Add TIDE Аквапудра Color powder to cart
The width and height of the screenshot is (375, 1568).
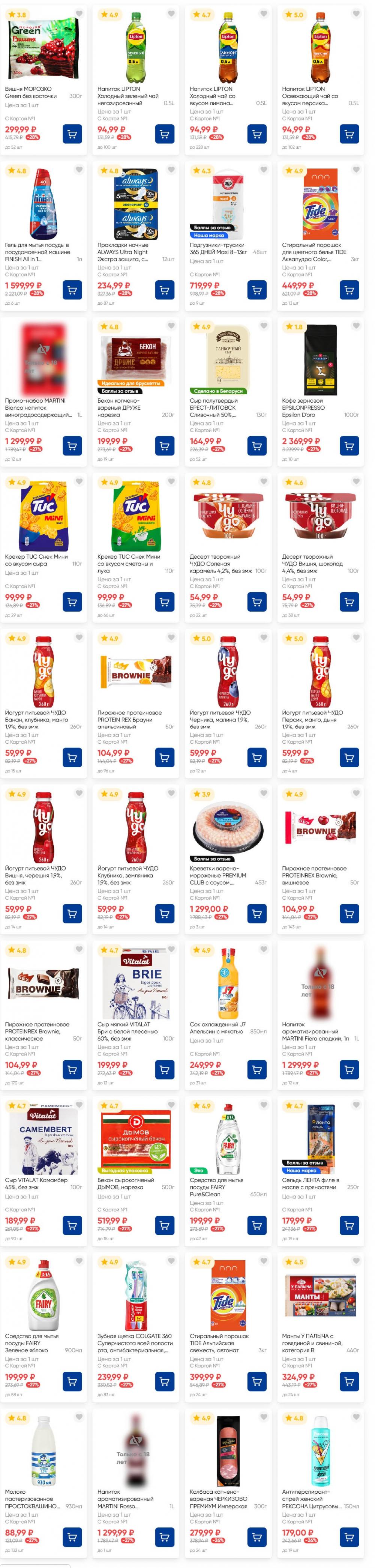349,290
